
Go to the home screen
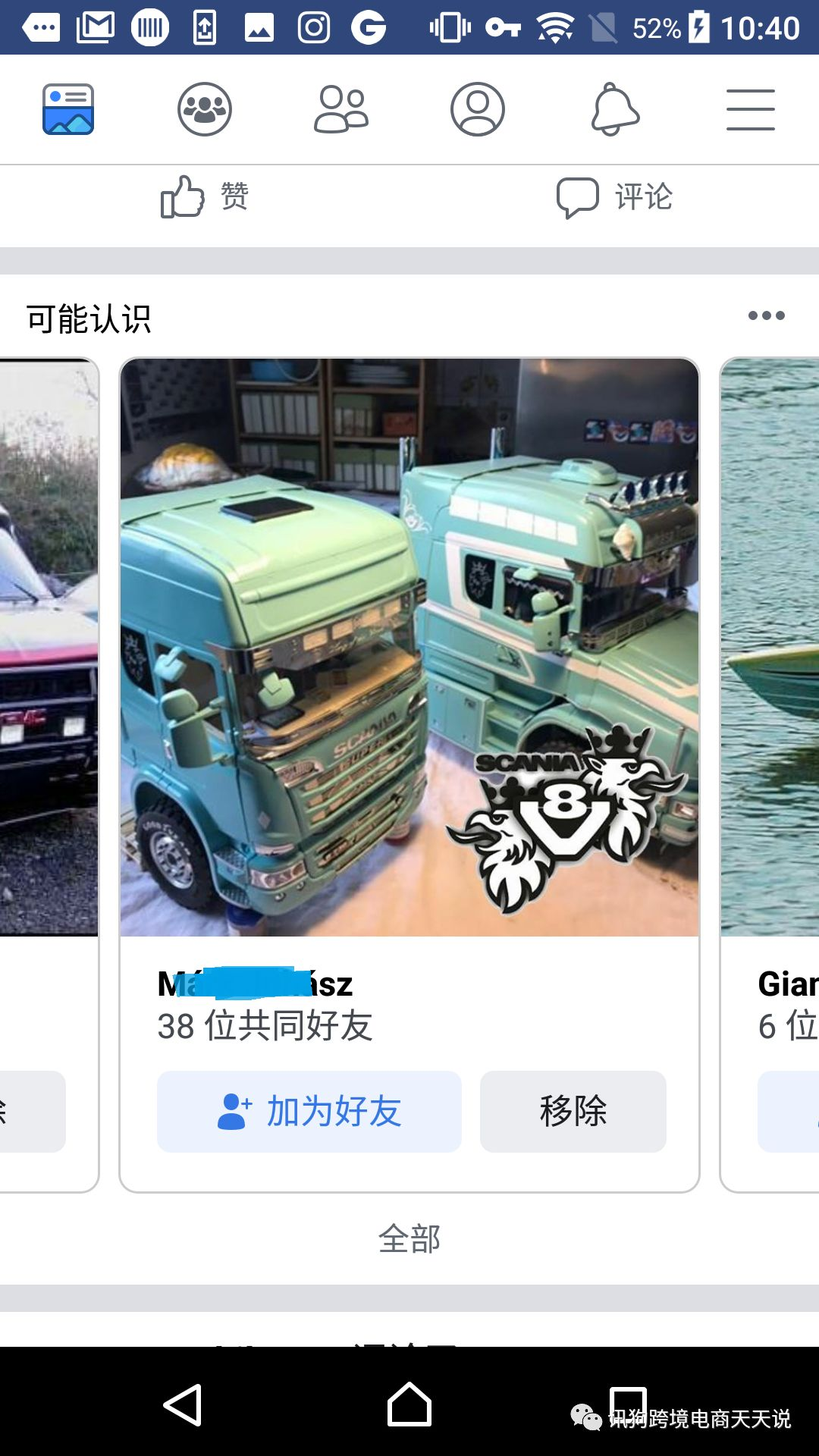(409, 1404)
